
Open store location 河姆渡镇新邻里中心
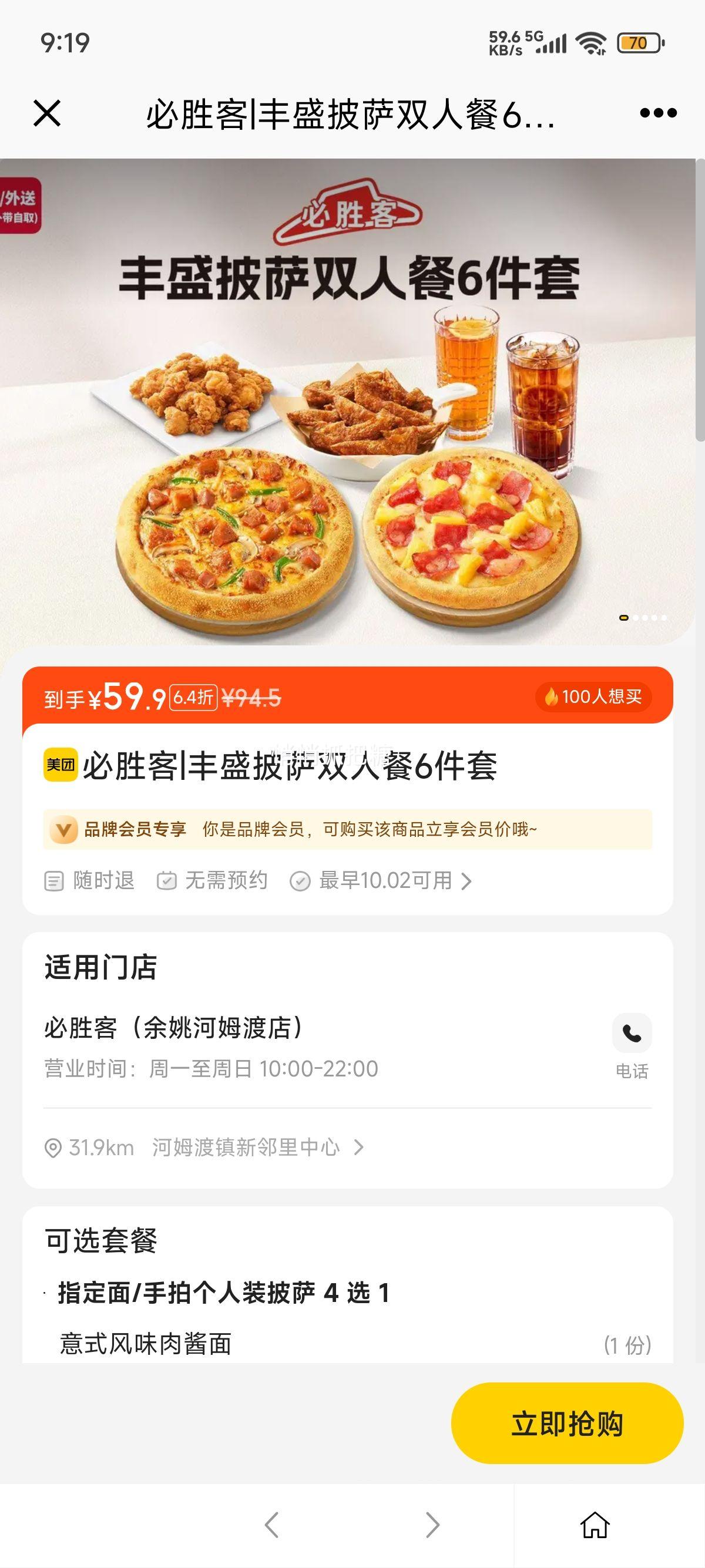(x=246, y=1148)
